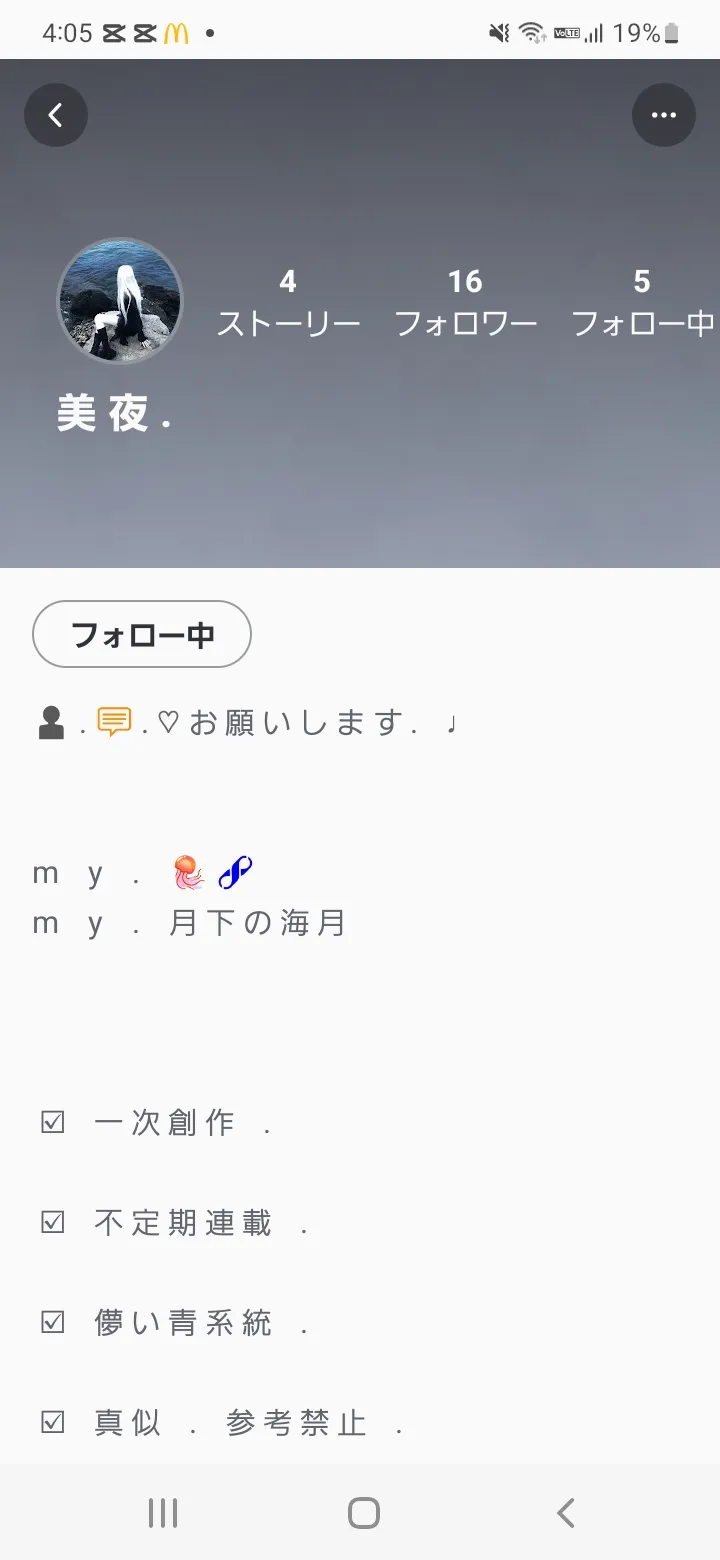
Task: Open recent apps from navigation bar
Action: tap(163, 1513)
